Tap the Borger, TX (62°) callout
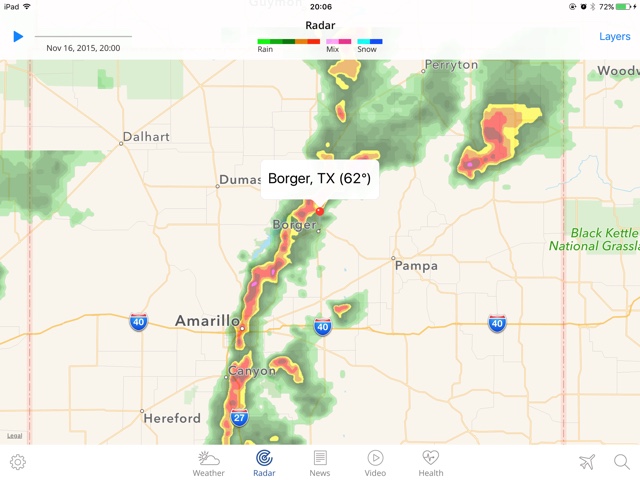The height and width of the screenshot is (480, 640). 320,179
